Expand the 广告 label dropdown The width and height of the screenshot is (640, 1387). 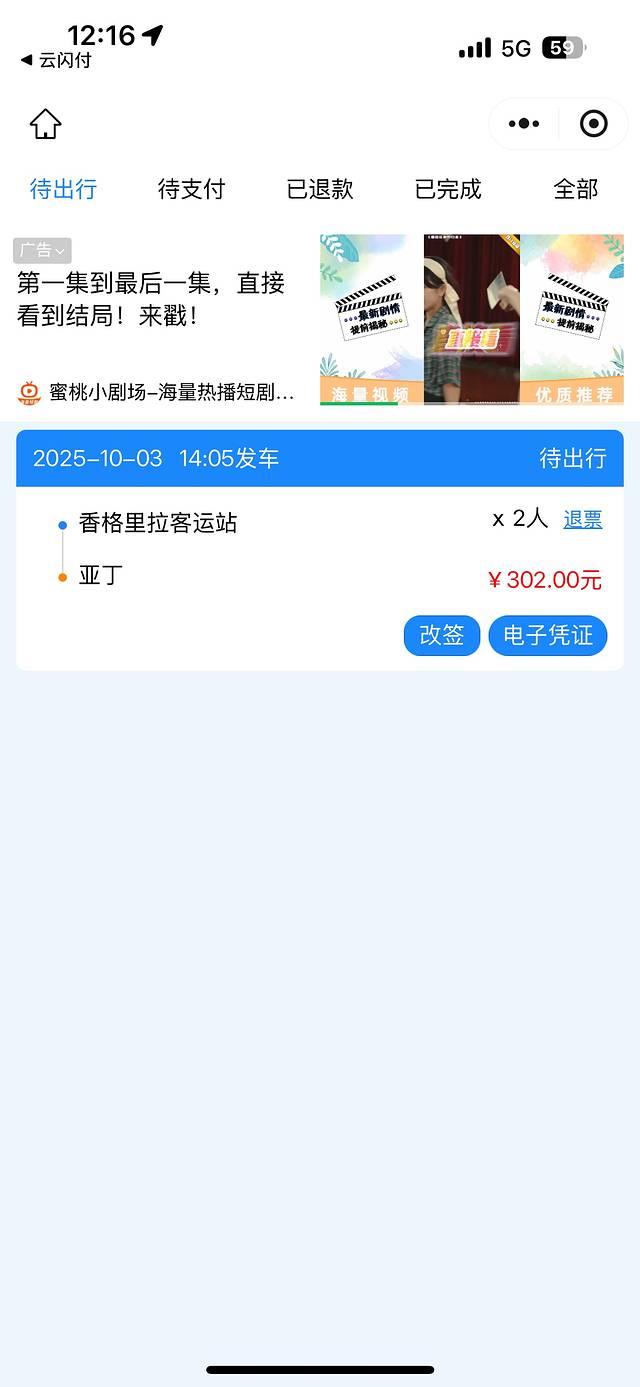tap(42, 250)
